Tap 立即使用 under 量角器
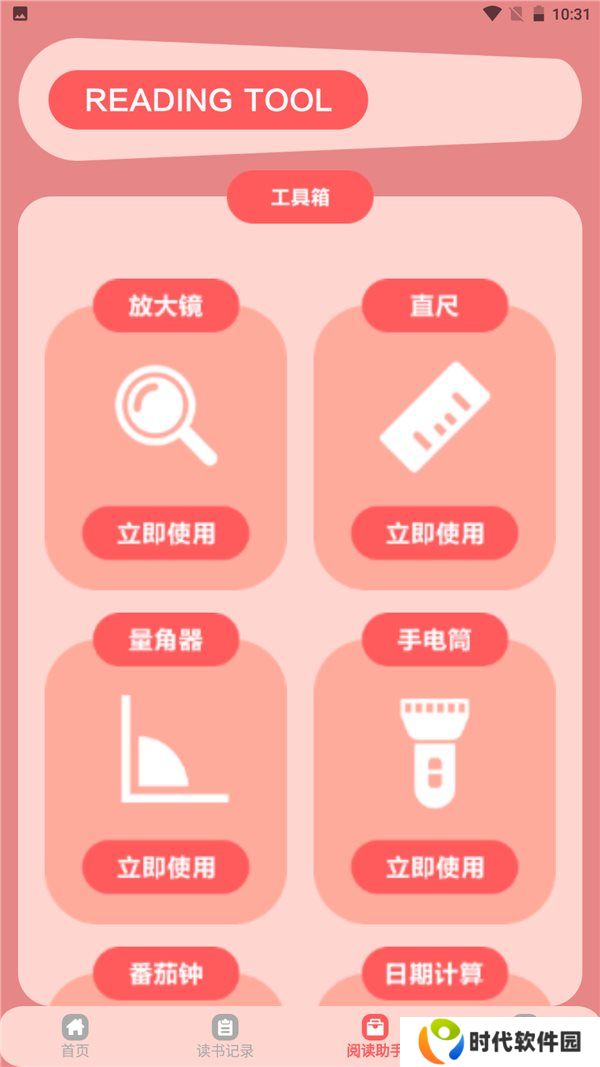The width and height of the screenshot is (600, 1067). click(165, 866)
